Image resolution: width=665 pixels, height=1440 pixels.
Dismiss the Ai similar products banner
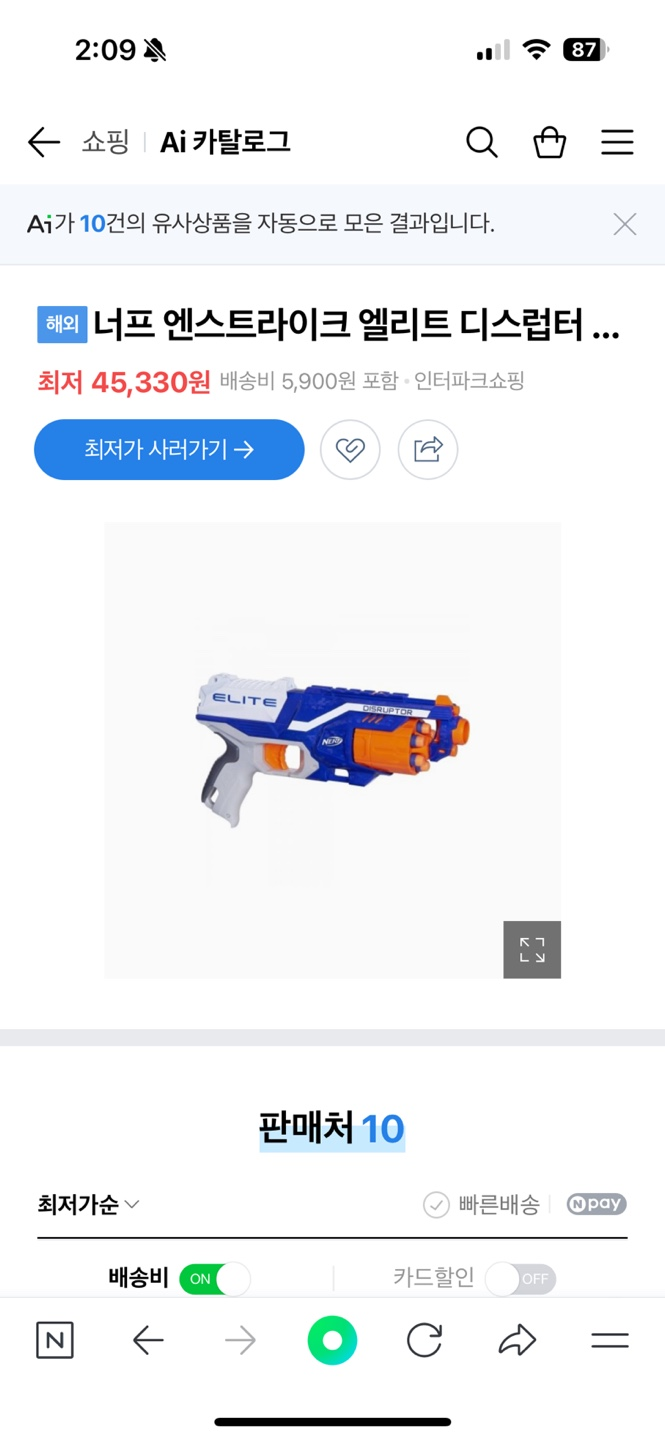[625, 224]
